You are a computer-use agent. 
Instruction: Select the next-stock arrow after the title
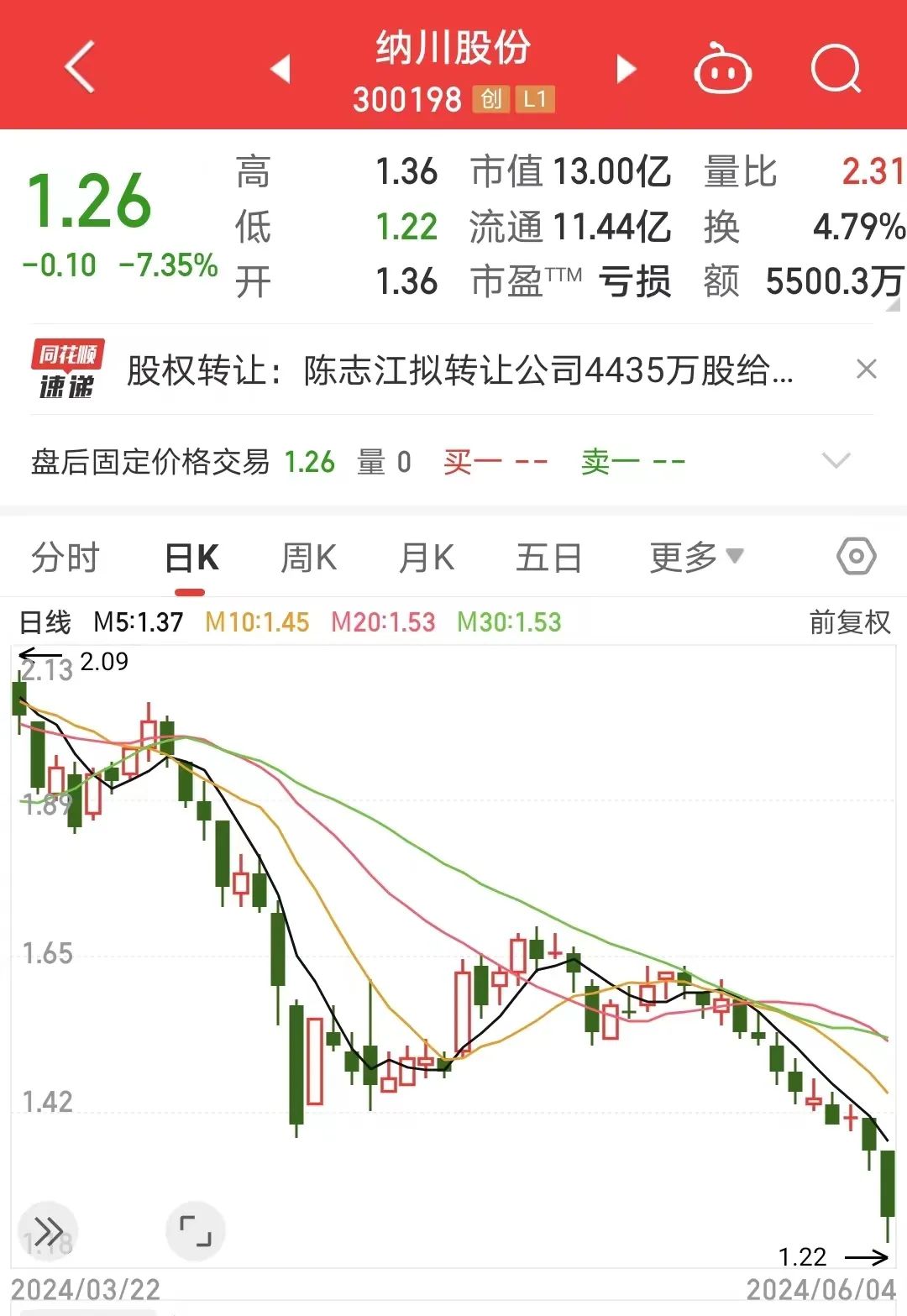click(x=625, y=67)
